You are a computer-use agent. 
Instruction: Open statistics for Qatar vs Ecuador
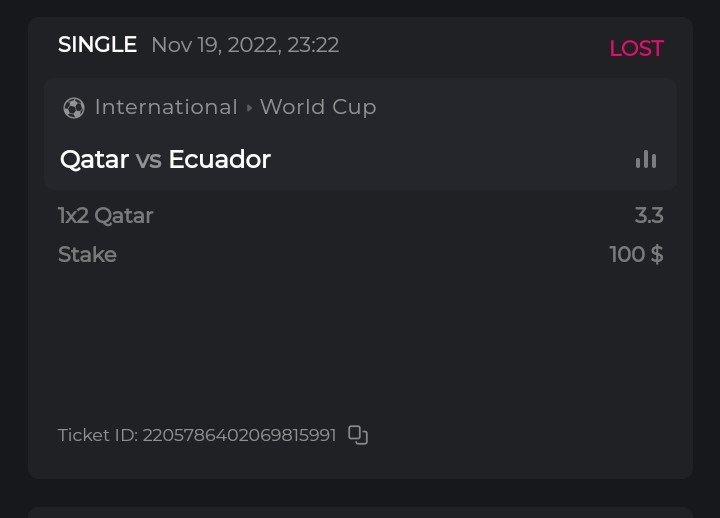tap(646, 160)
